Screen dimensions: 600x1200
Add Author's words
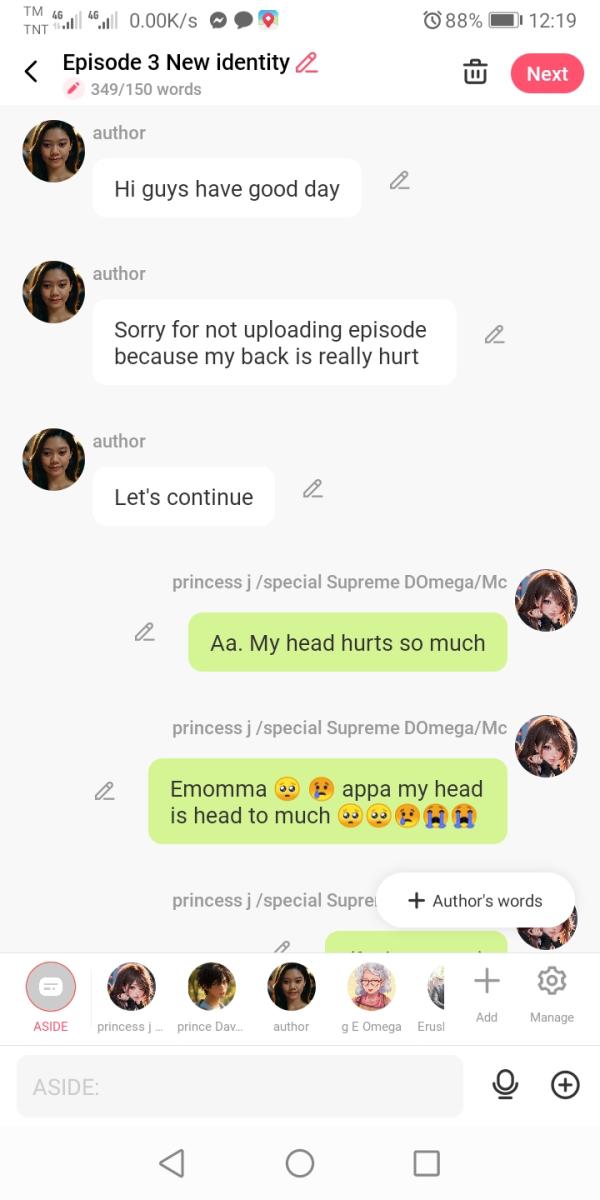tap(476, 901)
